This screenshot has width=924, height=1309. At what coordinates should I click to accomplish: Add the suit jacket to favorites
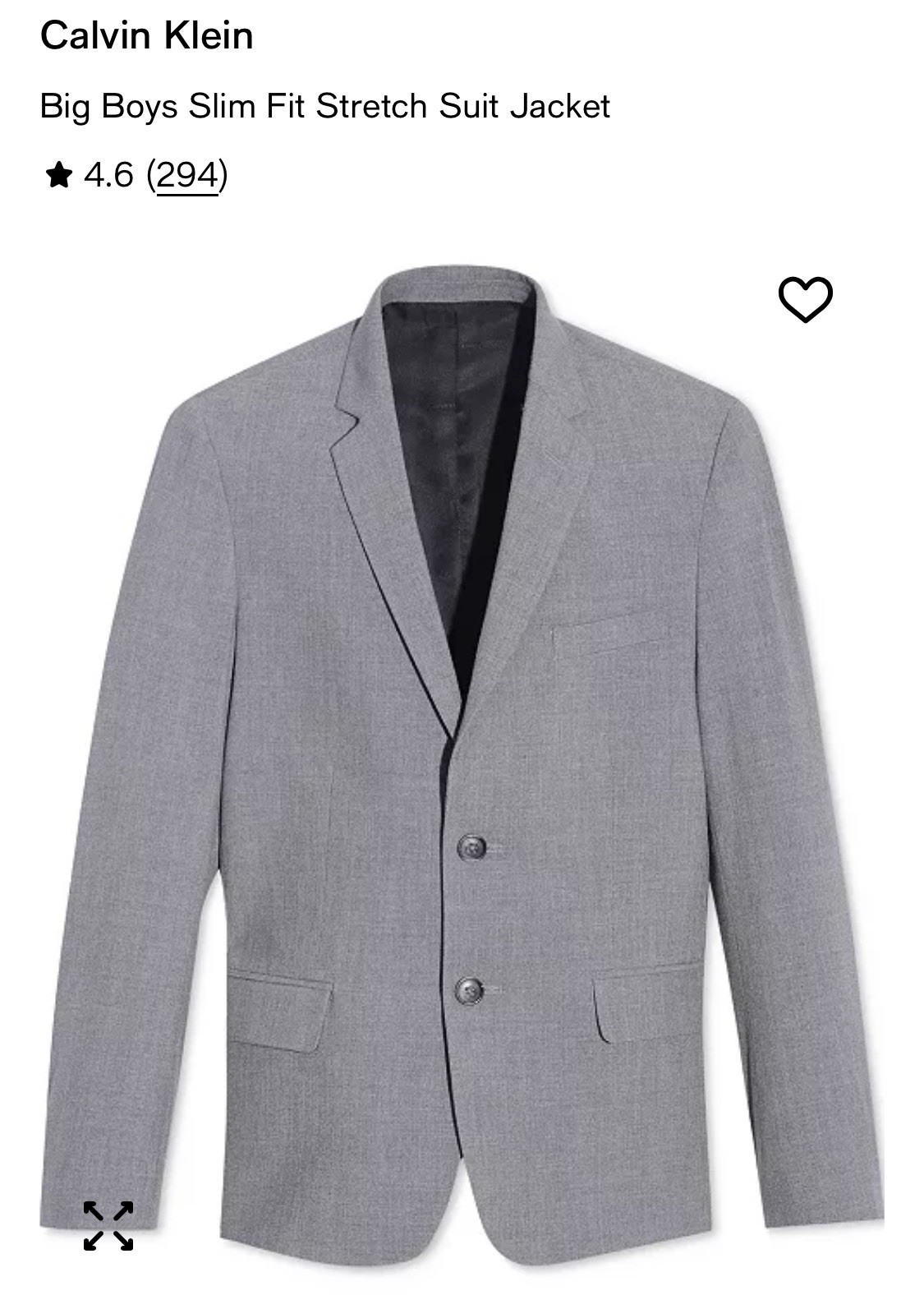click(x=805, y=300)
